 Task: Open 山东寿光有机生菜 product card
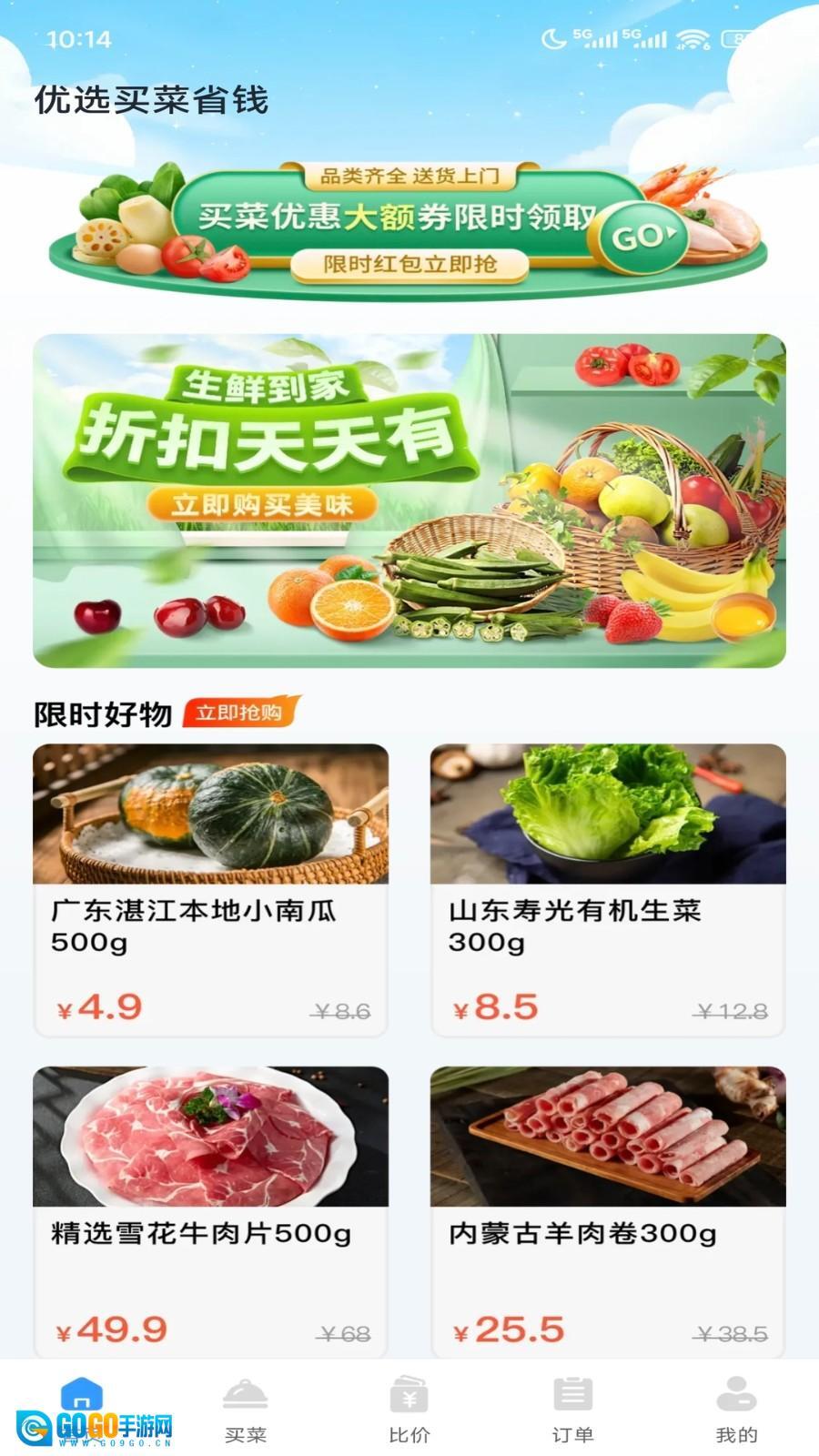607,889
